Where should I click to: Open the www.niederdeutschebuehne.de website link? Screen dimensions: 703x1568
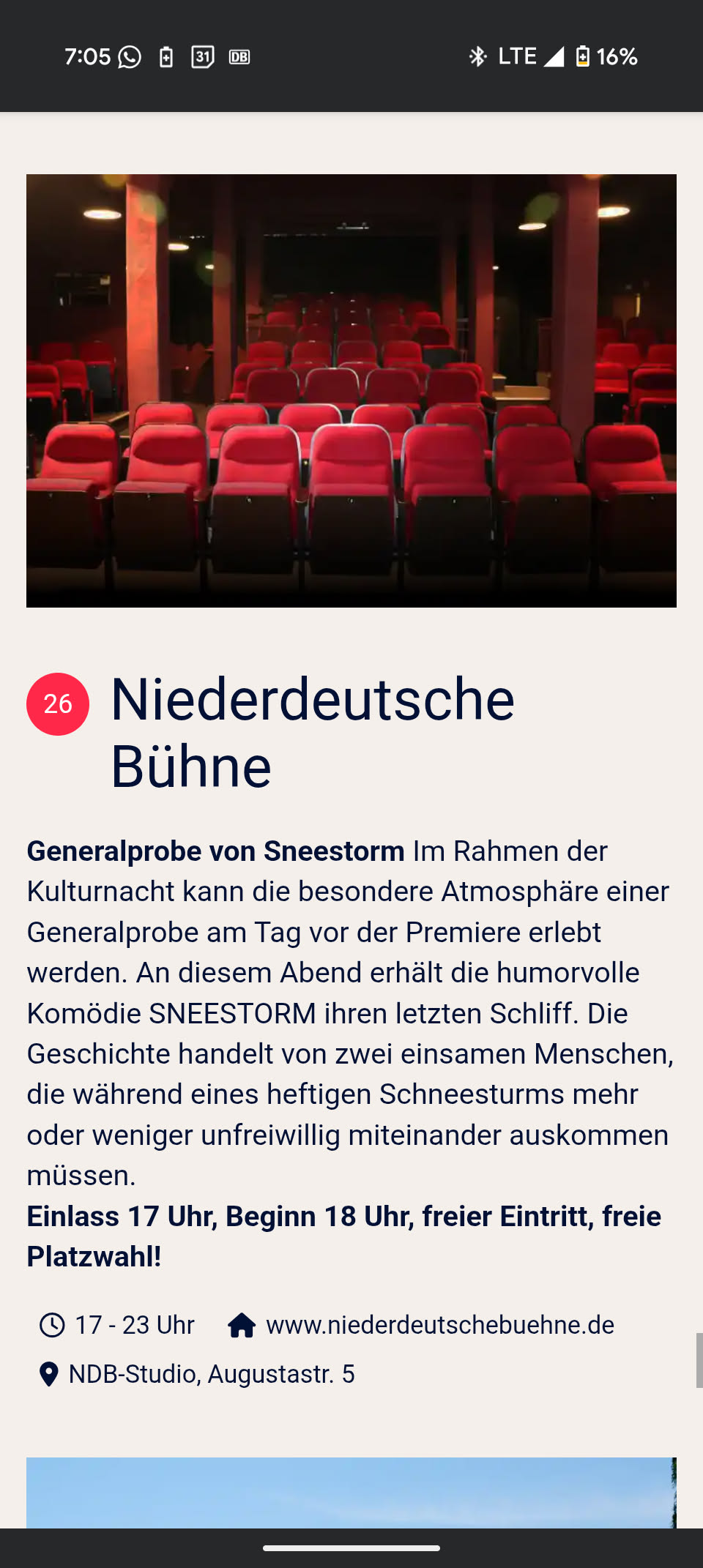pos(439,1325)
